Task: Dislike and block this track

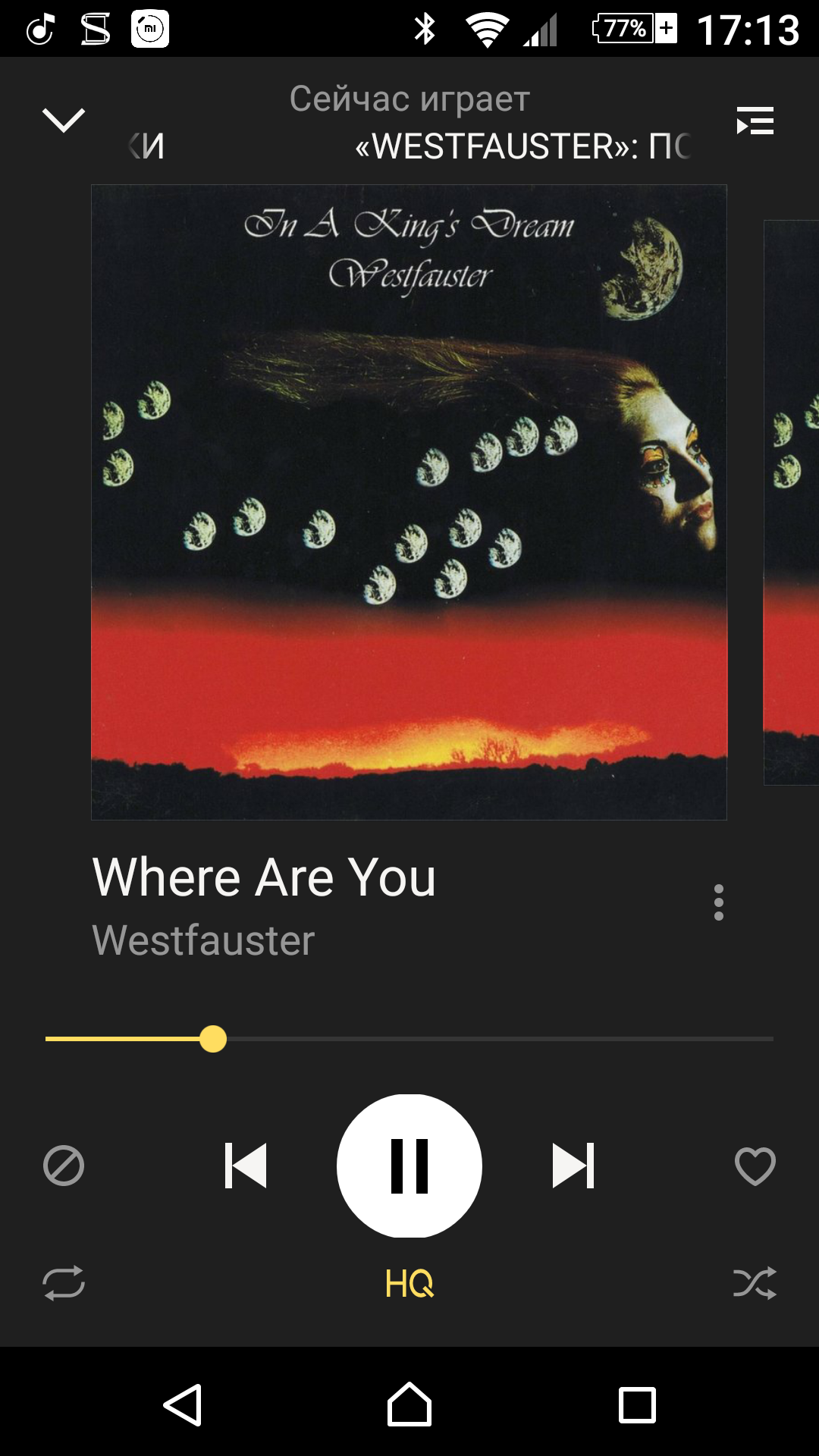Action: pyautogui.click(x=64, y=1166)
